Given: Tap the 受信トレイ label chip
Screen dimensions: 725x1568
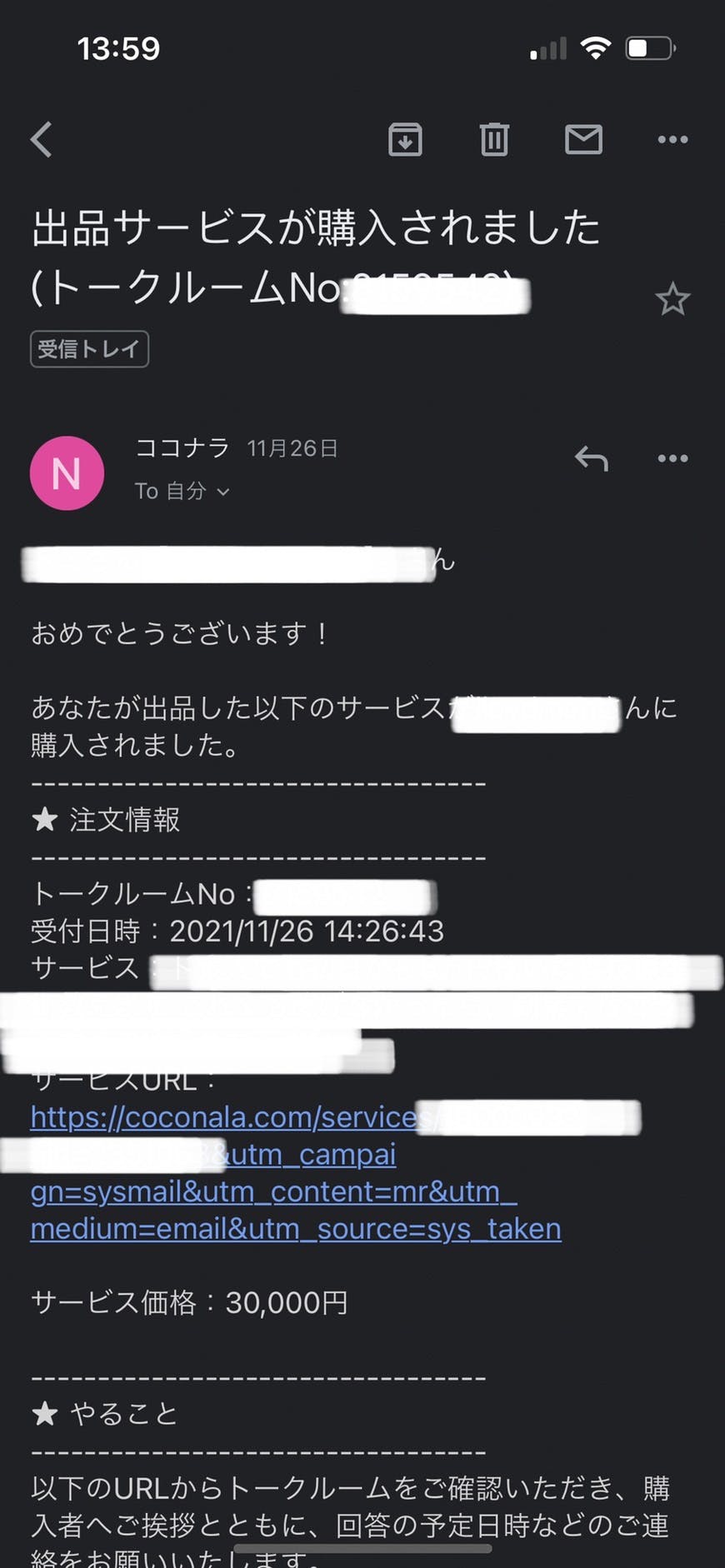Looking at the screenshot, I should click(89, 349).
